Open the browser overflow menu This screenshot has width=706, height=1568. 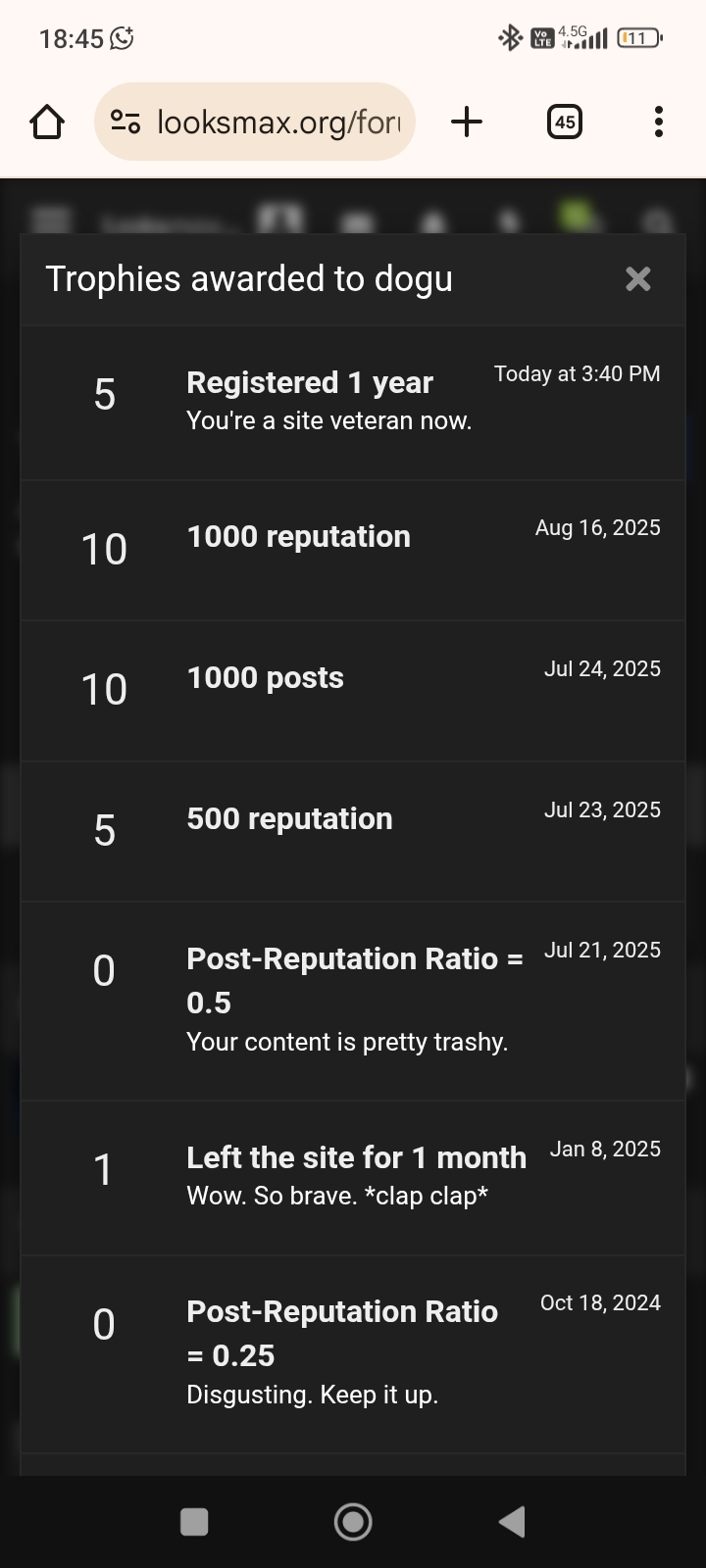pos(659,122)
